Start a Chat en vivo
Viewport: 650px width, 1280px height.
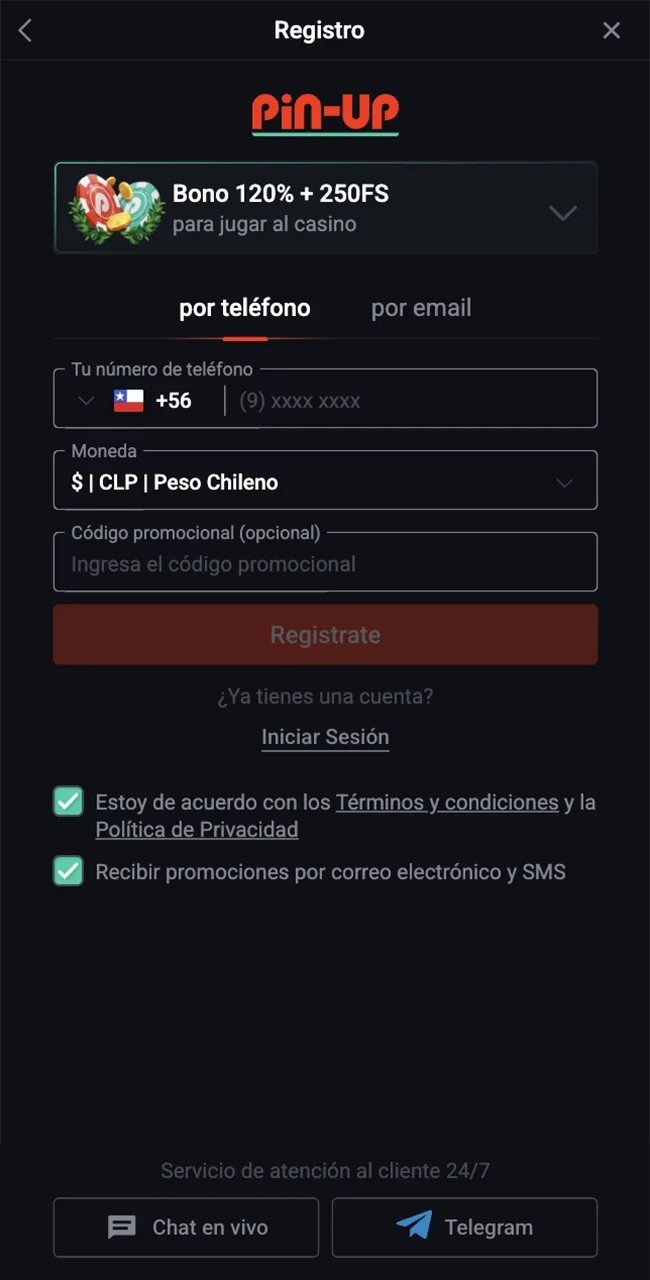click(186, 1227)
